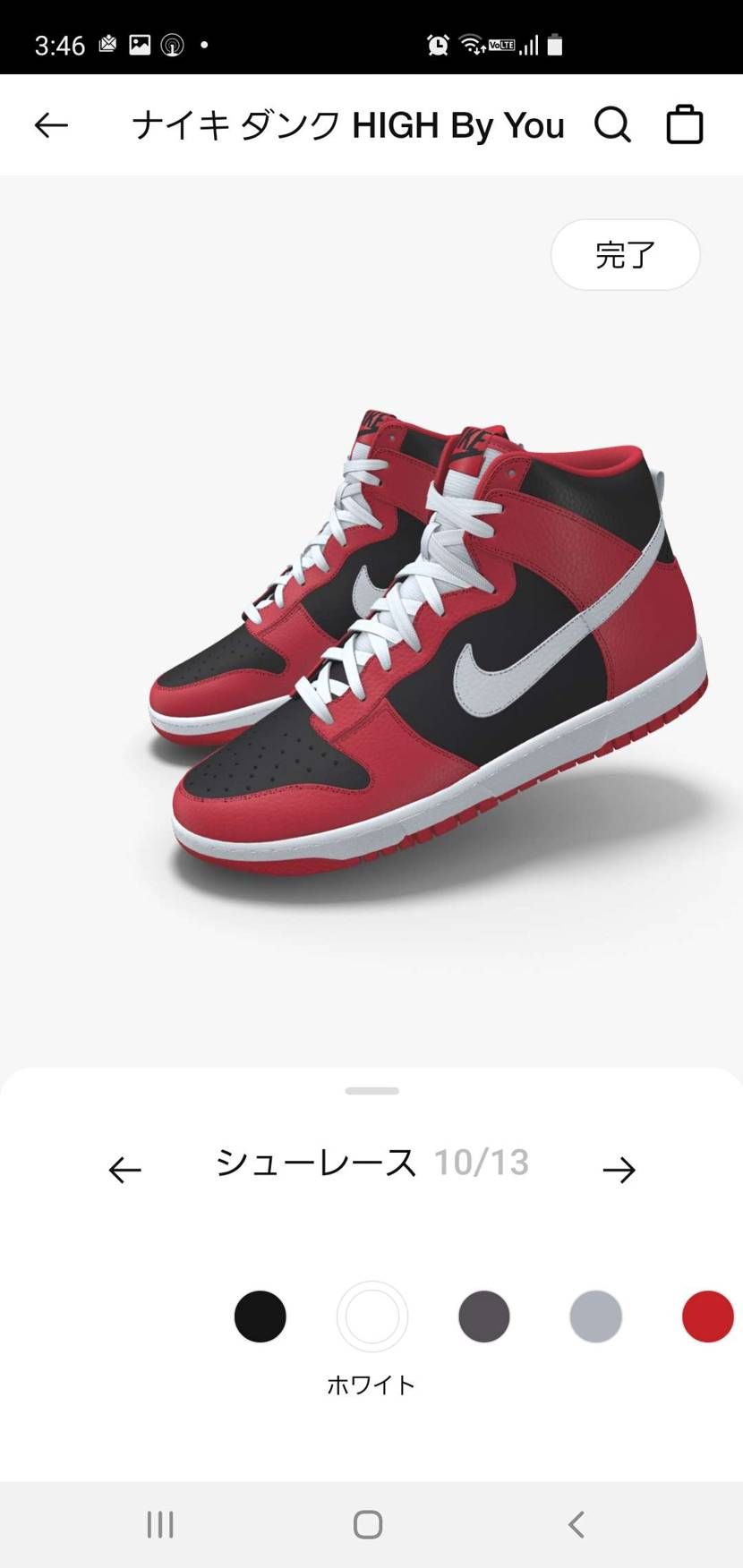Screen dimensions: 743x1568
Task: Open the shopping bag
Action: tap(685, 125)
